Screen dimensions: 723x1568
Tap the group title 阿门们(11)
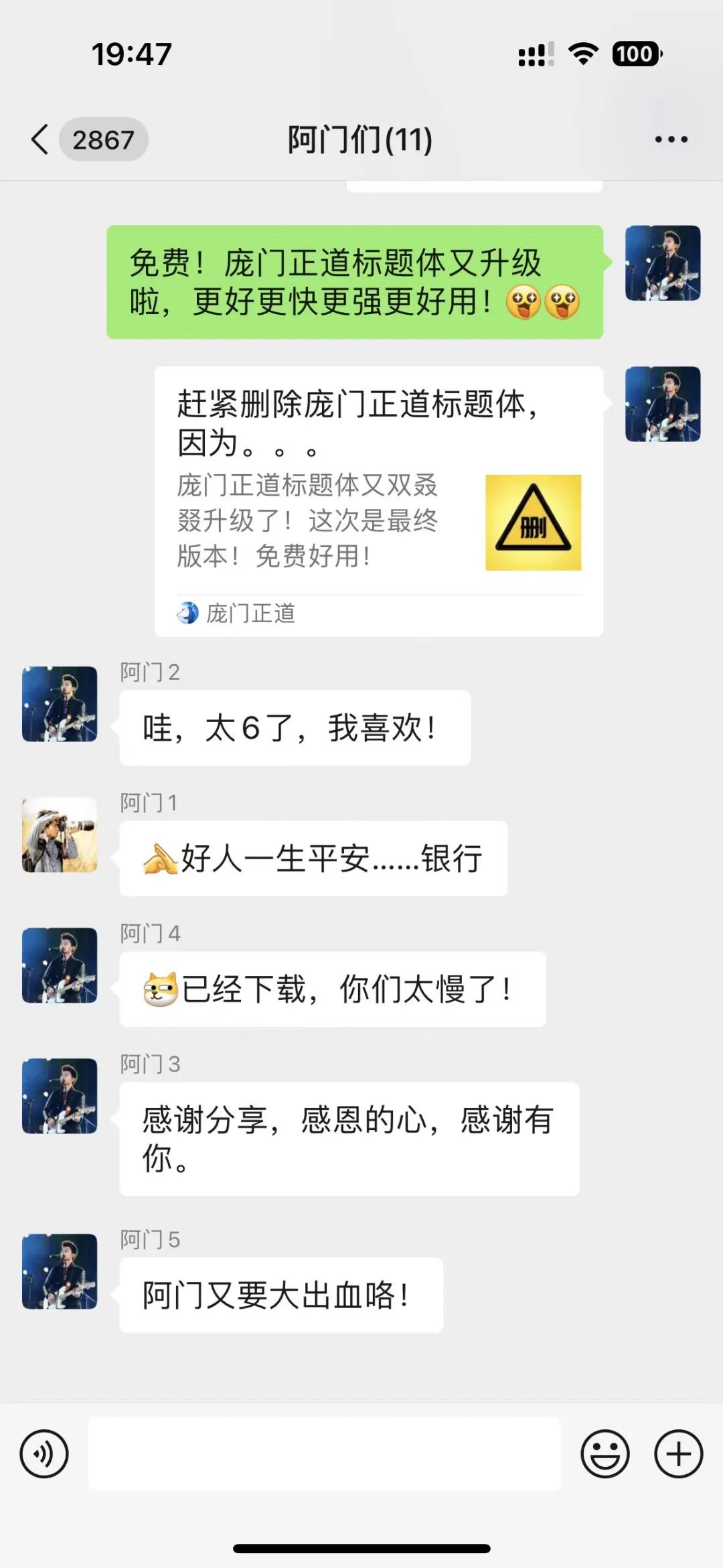[359, 139]
